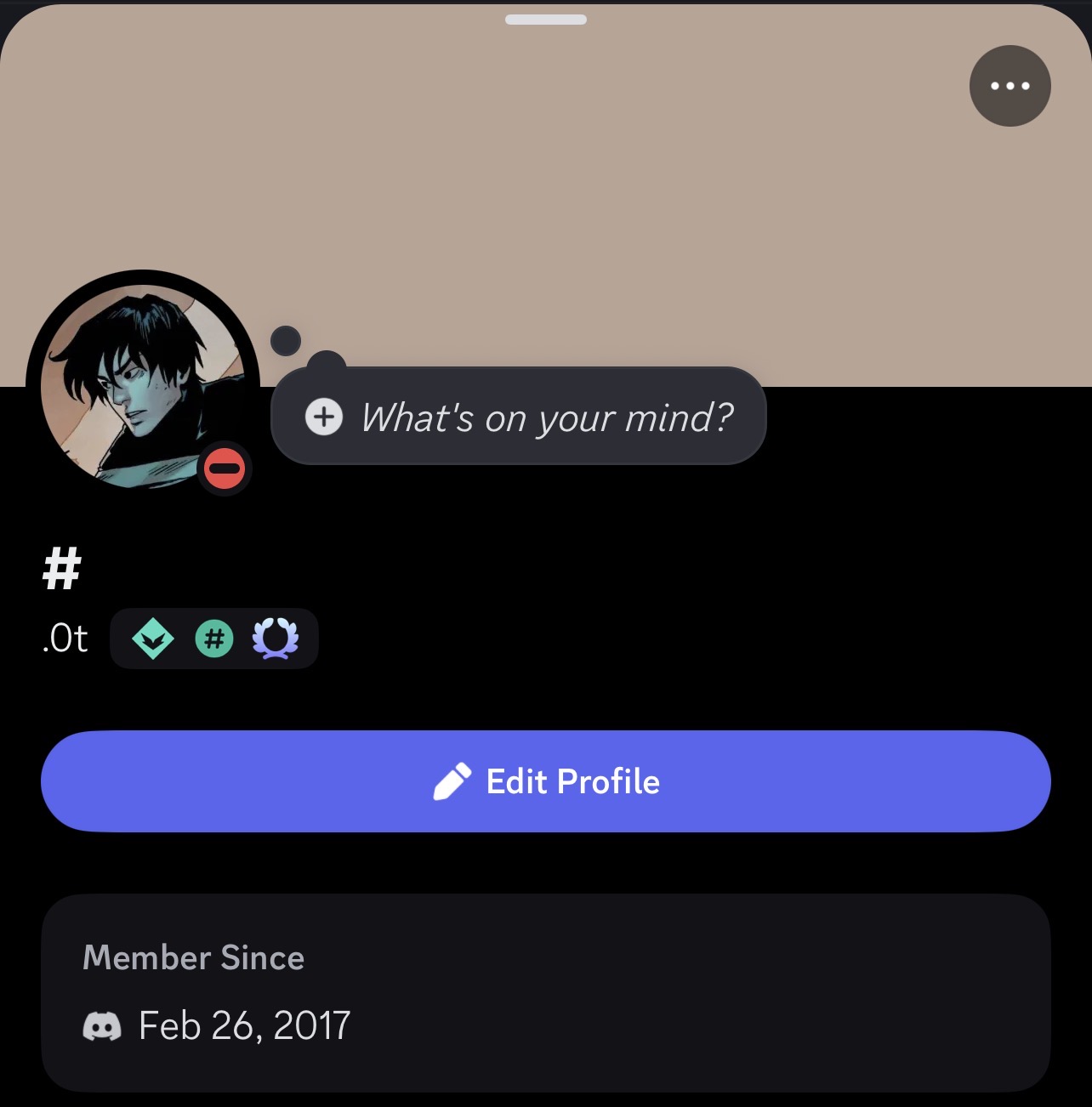Viewport: 1092px width, 1107px height.
Task: Tap the sheet's top drag handle
Action: click(x=546, y=20)
